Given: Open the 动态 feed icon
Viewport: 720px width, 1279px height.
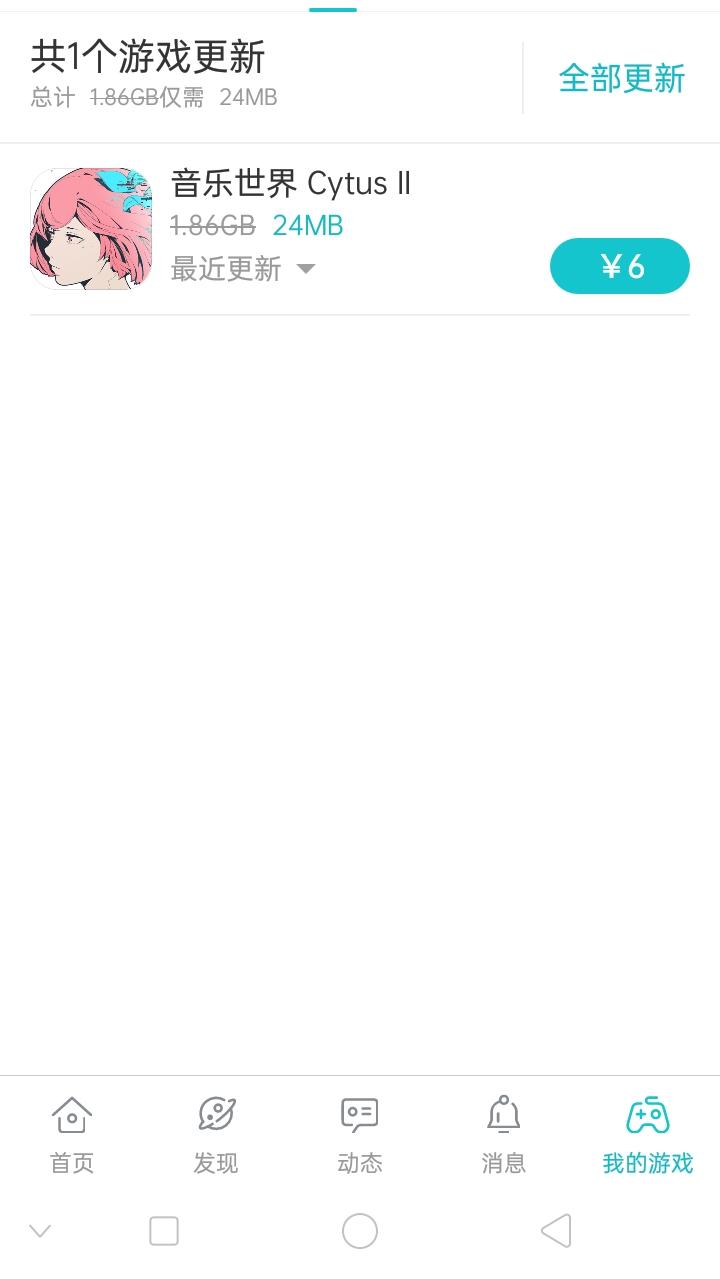Looking at the screenshot, I should click(359, 1113).
